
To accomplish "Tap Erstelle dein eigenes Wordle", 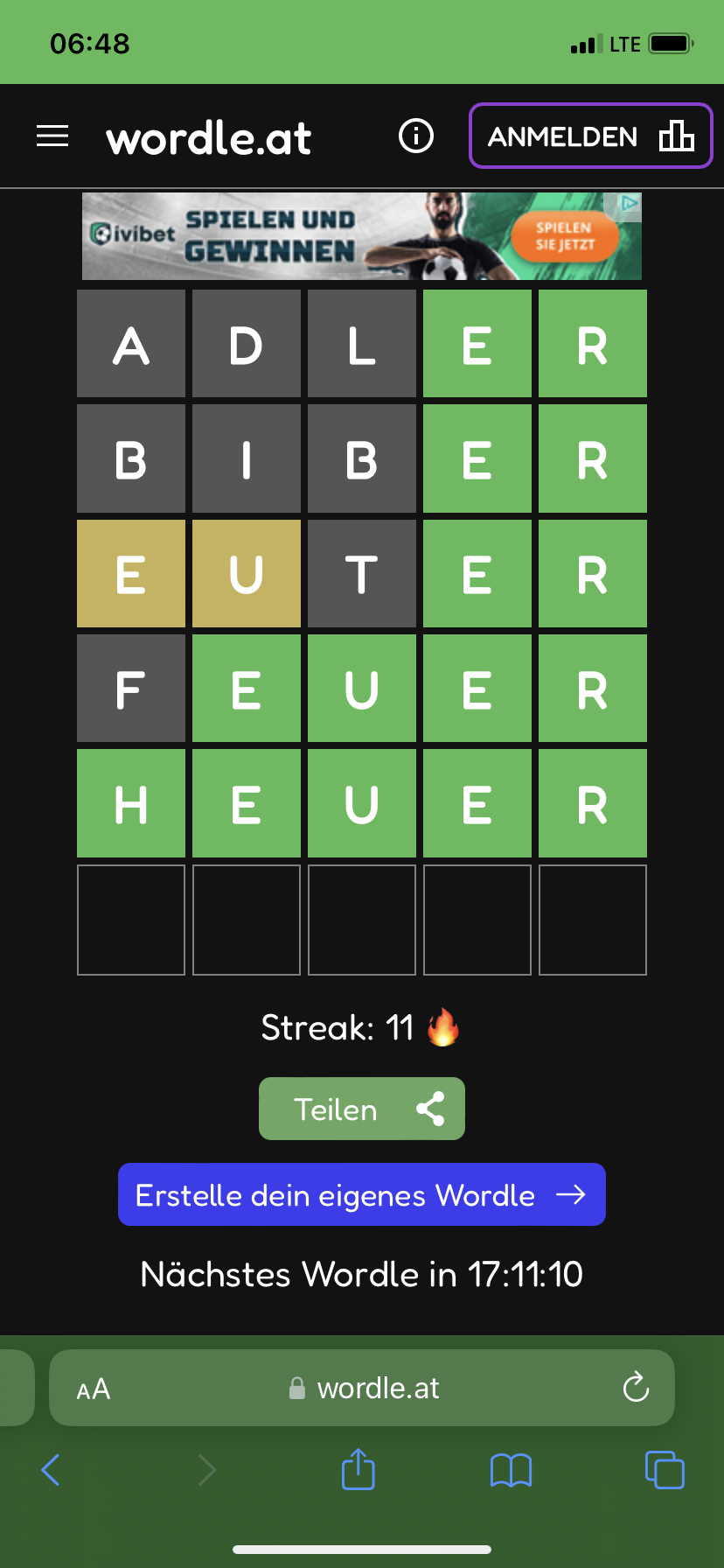I will [362, 1194].
